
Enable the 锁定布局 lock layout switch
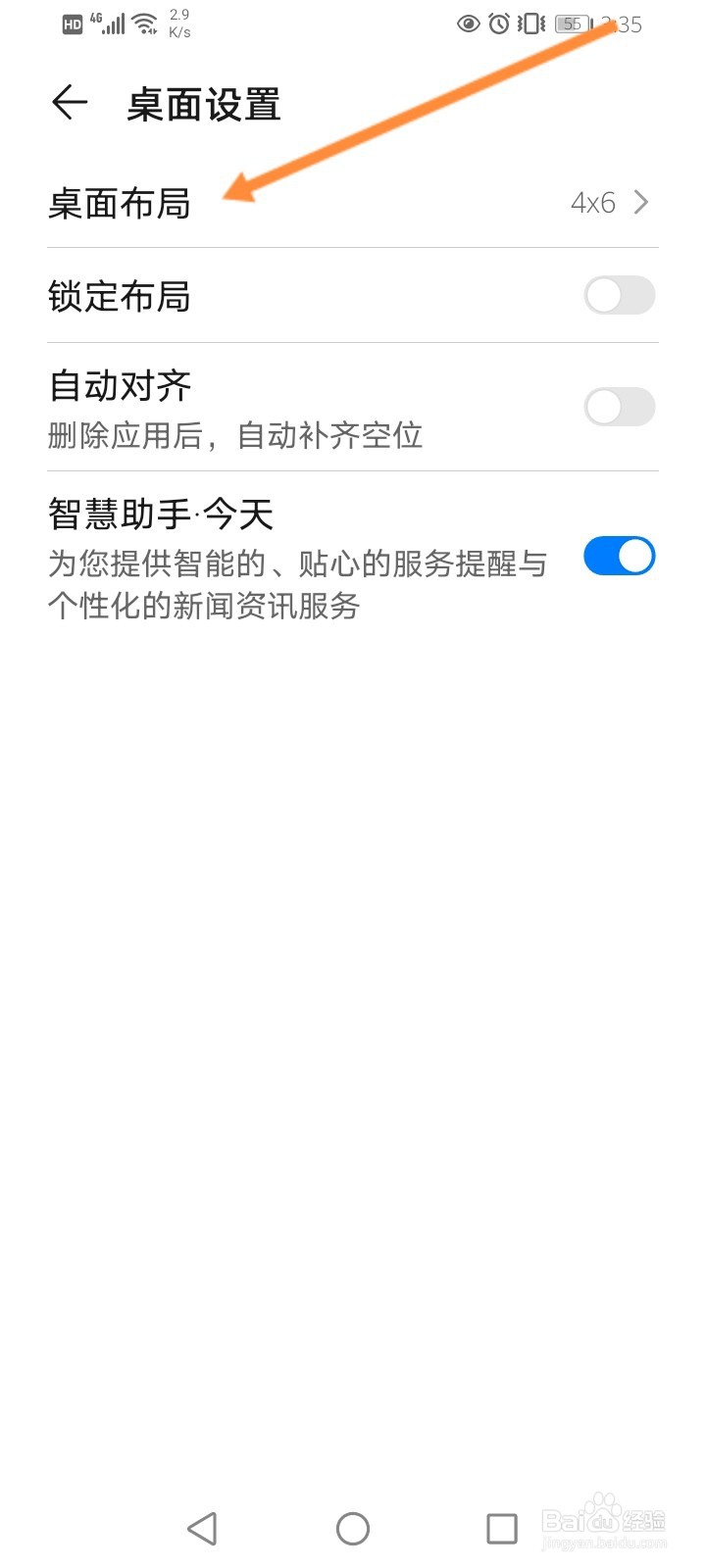pyautogui.click(x=619, y=295)
